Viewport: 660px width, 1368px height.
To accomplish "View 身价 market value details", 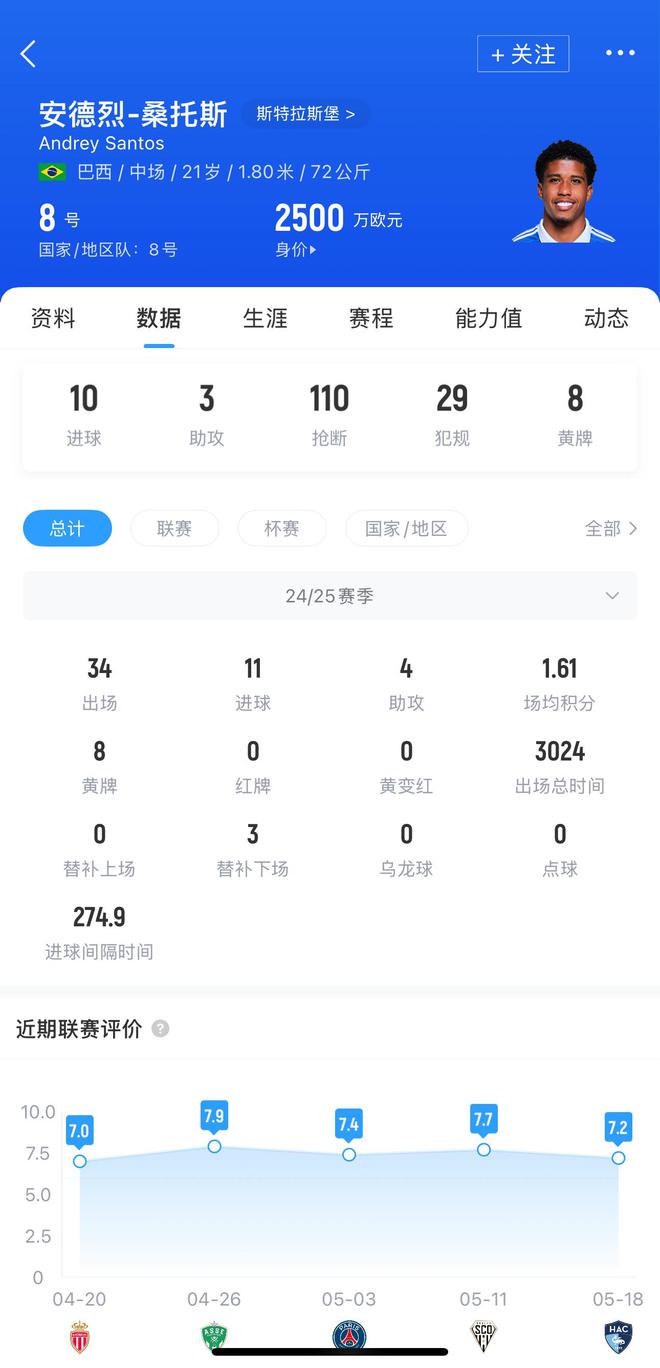I will 296,250.
